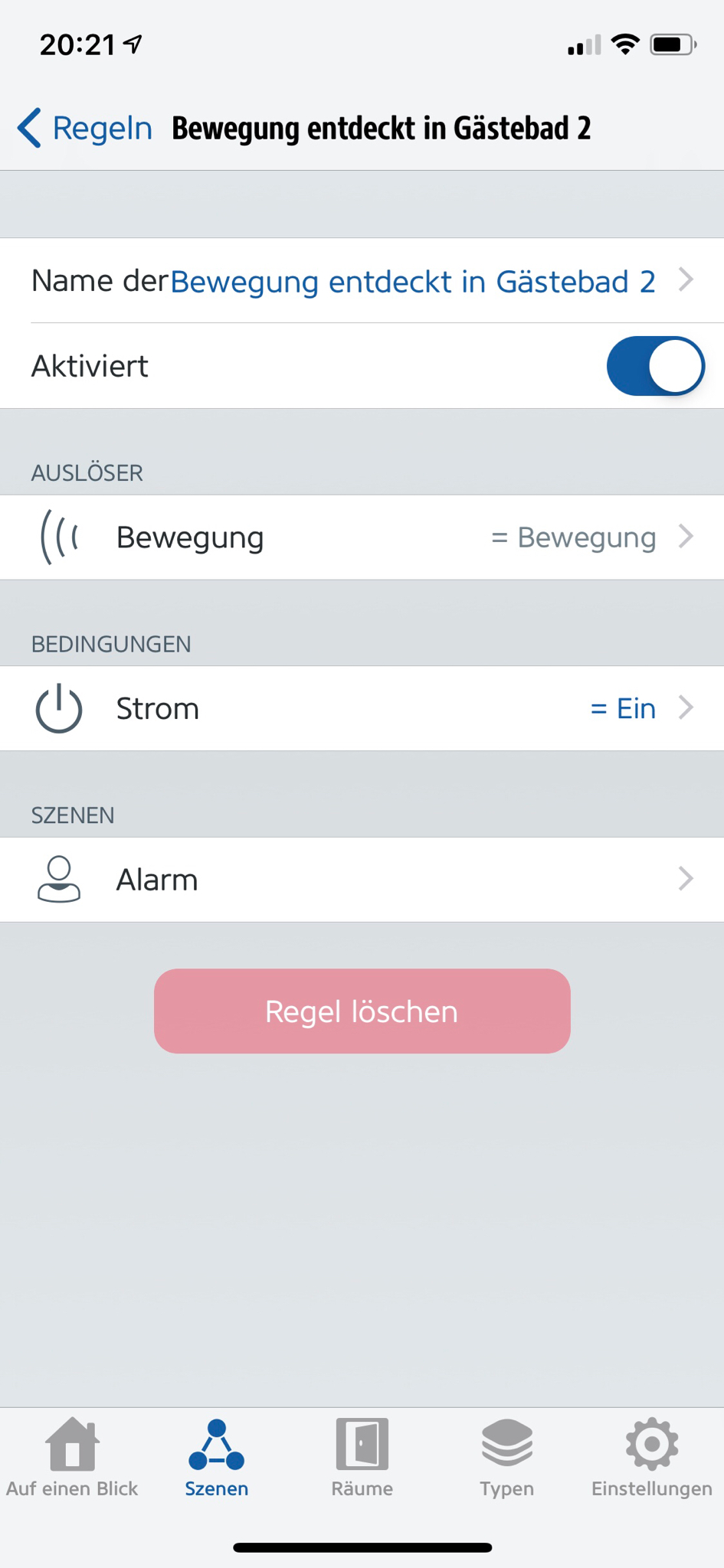Edit the rule name row
Image resolution: width=724 pixels, height=1568 pixels.
(x=362, y=281)
